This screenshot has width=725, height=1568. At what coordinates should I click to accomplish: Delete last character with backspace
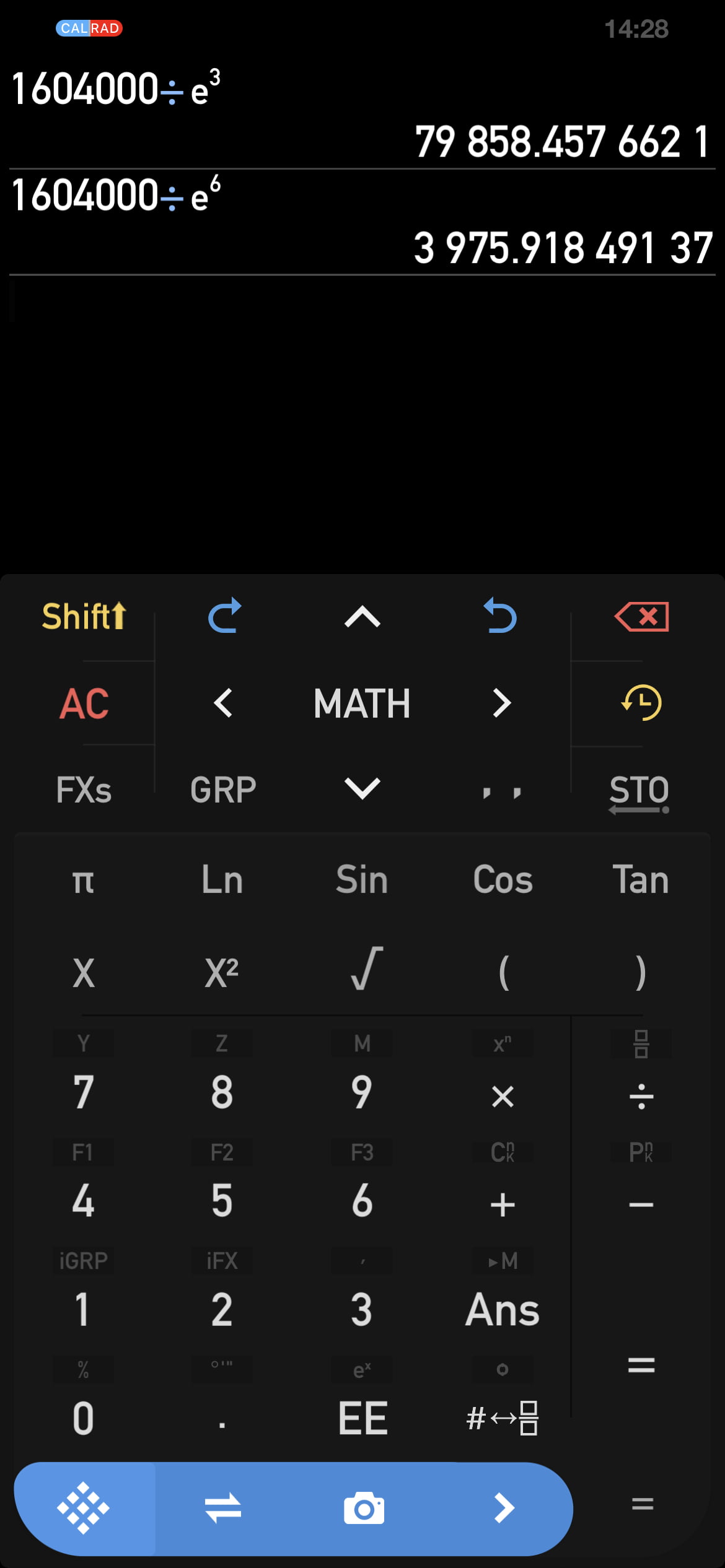click(x=641, y=617)
